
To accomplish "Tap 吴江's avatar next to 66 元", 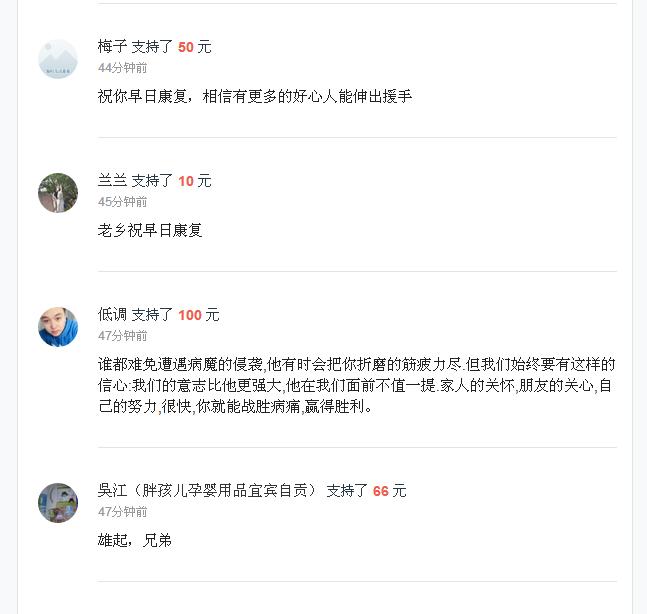I will pyautogui.click(x=58, y=502).
